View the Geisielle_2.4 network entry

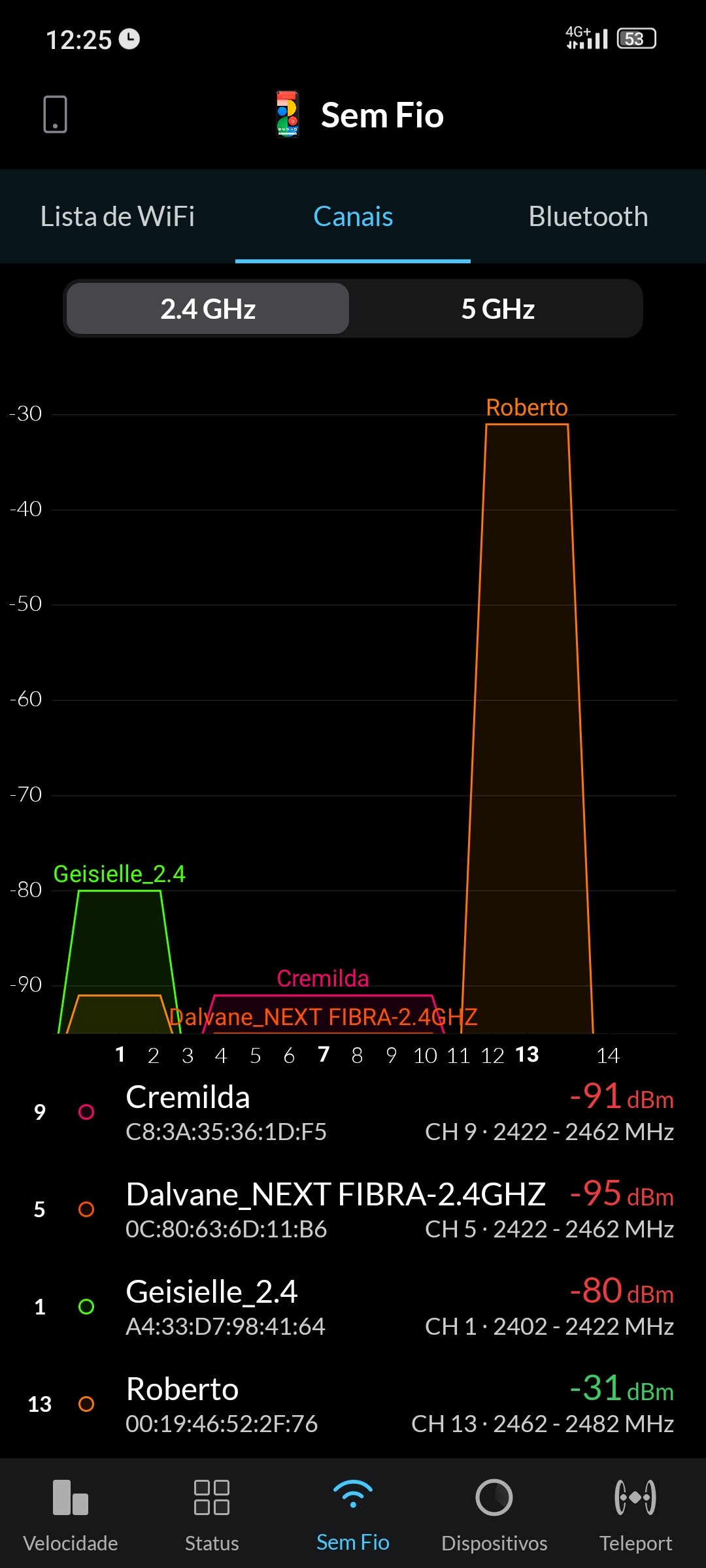tap(353, 1307)
